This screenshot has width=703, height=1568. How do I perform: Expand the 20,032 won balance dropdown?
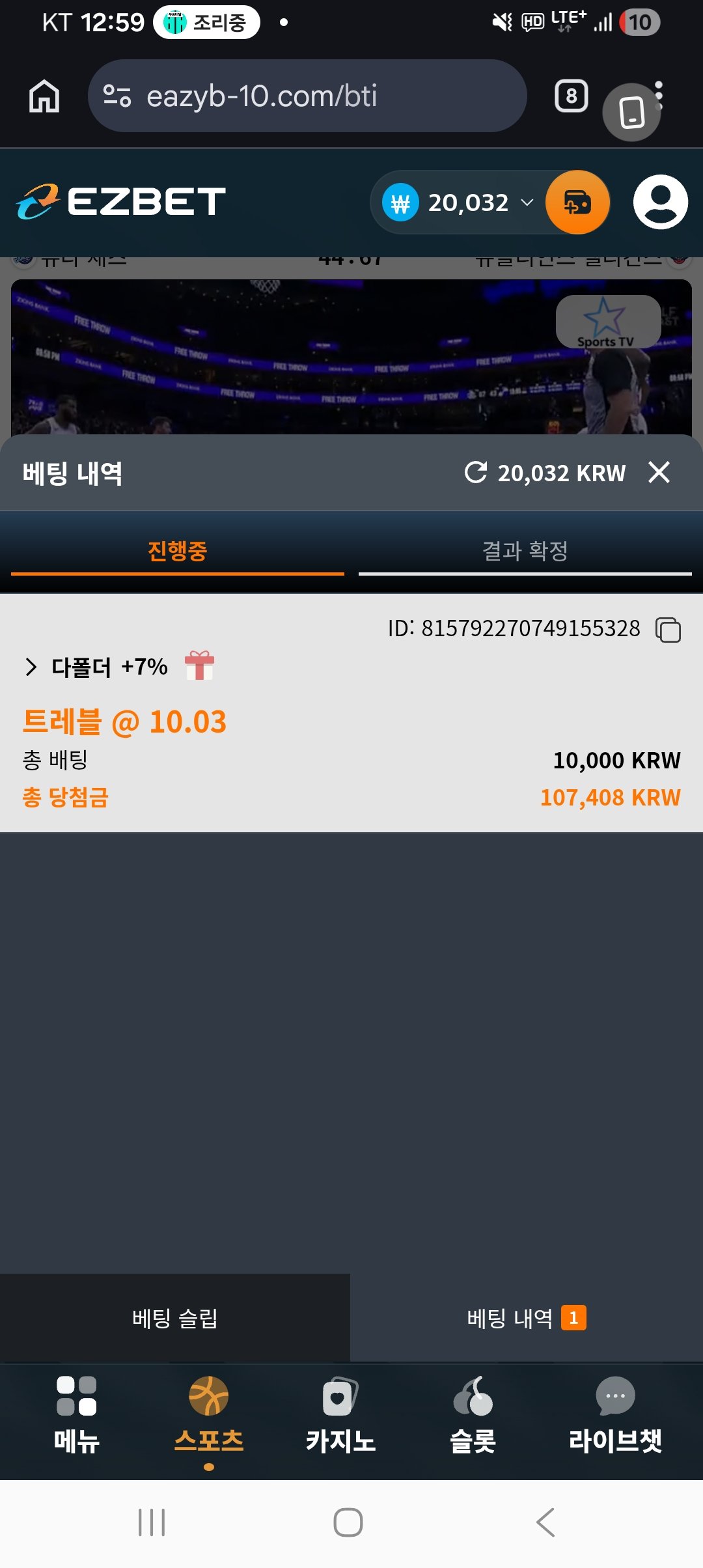click(x=526, y=203)
